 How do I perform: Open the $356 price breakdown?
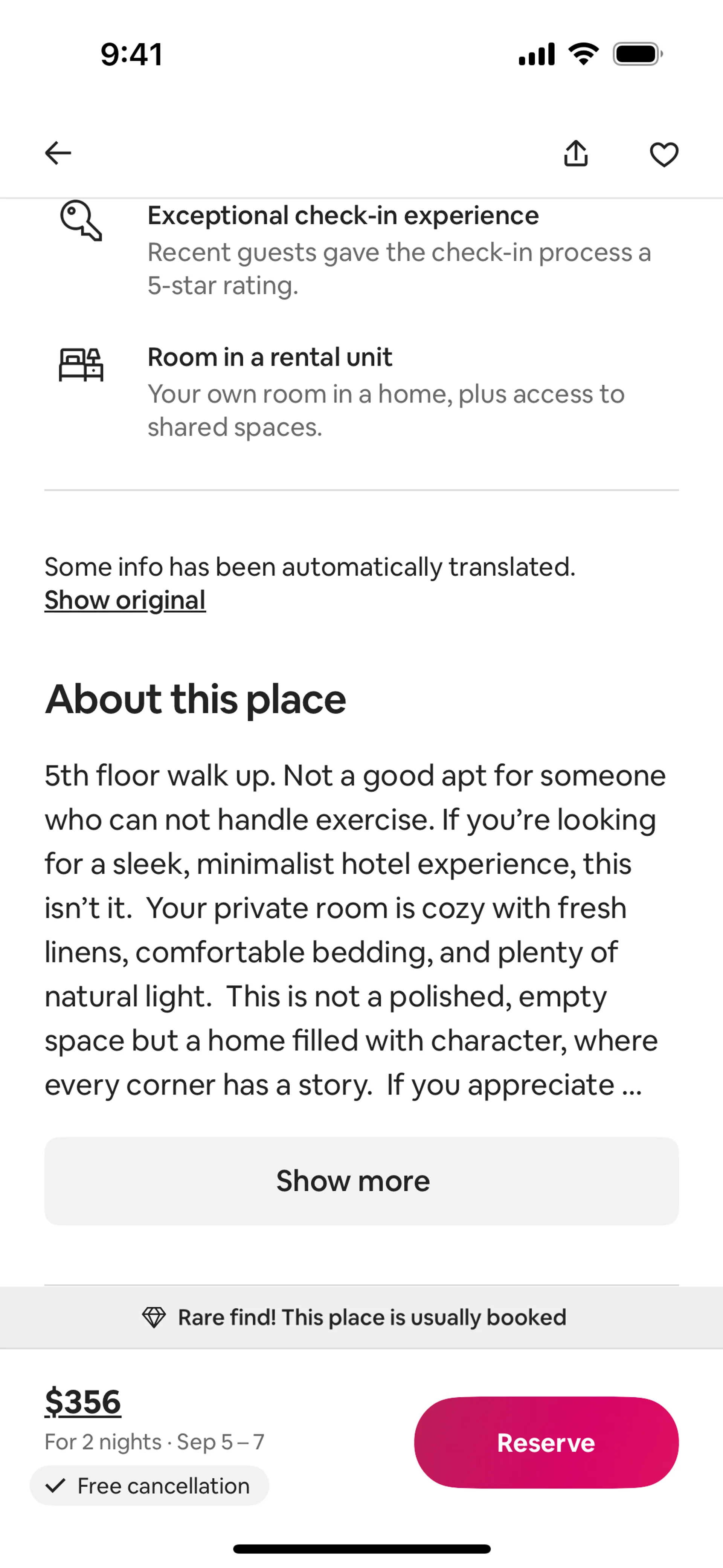tap(83, 1403)
